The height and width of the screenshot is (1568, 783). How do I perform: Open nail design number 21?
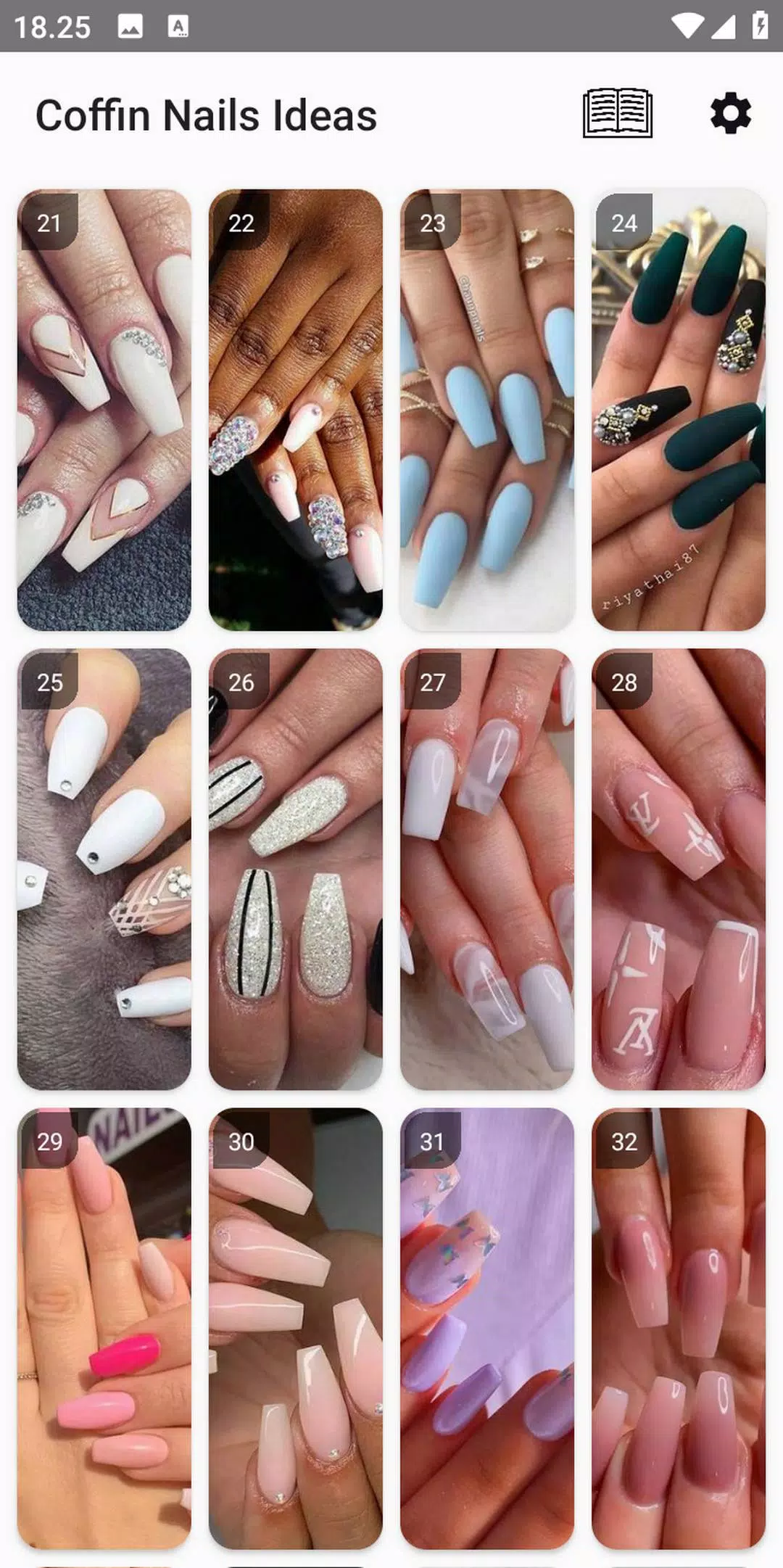[104, 410]
